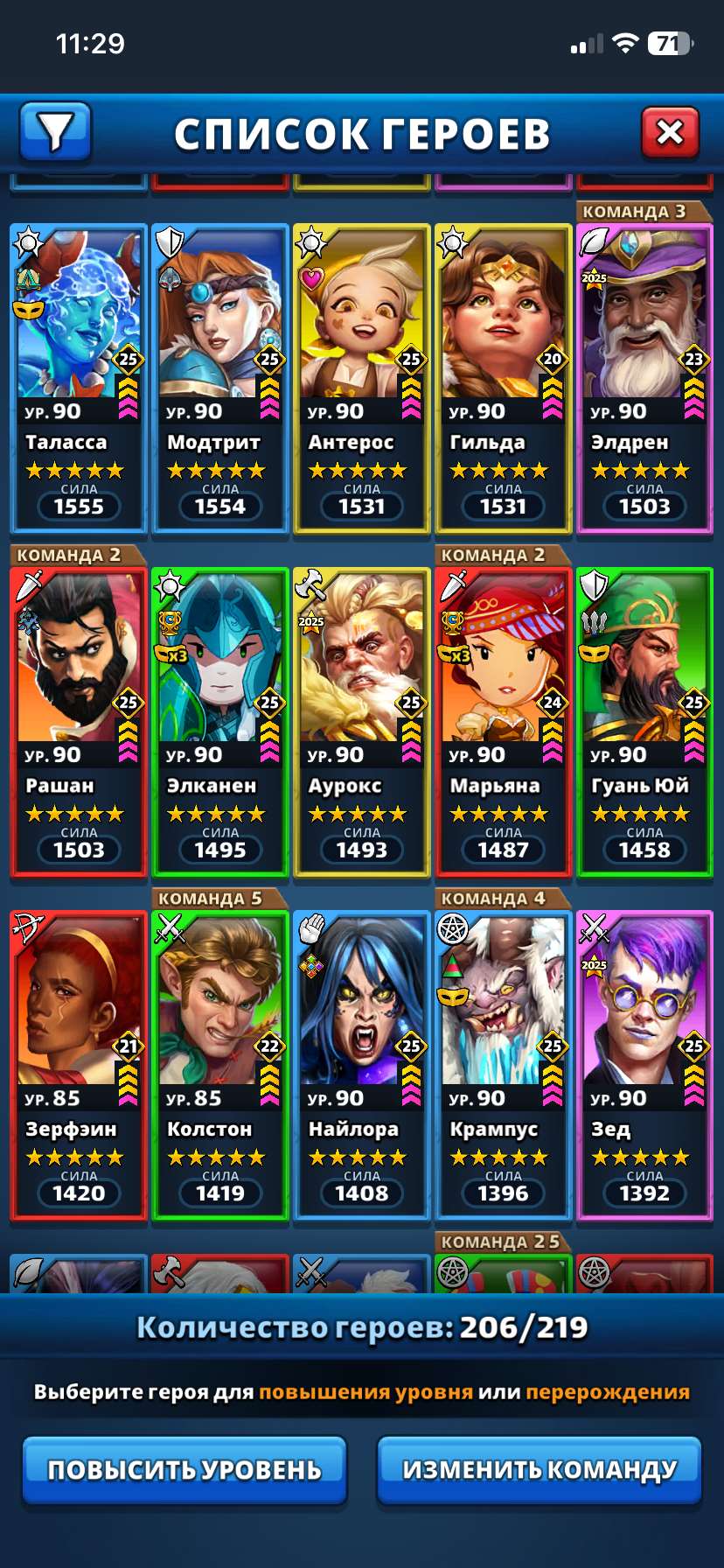Close the hero list window

(670, 132)
